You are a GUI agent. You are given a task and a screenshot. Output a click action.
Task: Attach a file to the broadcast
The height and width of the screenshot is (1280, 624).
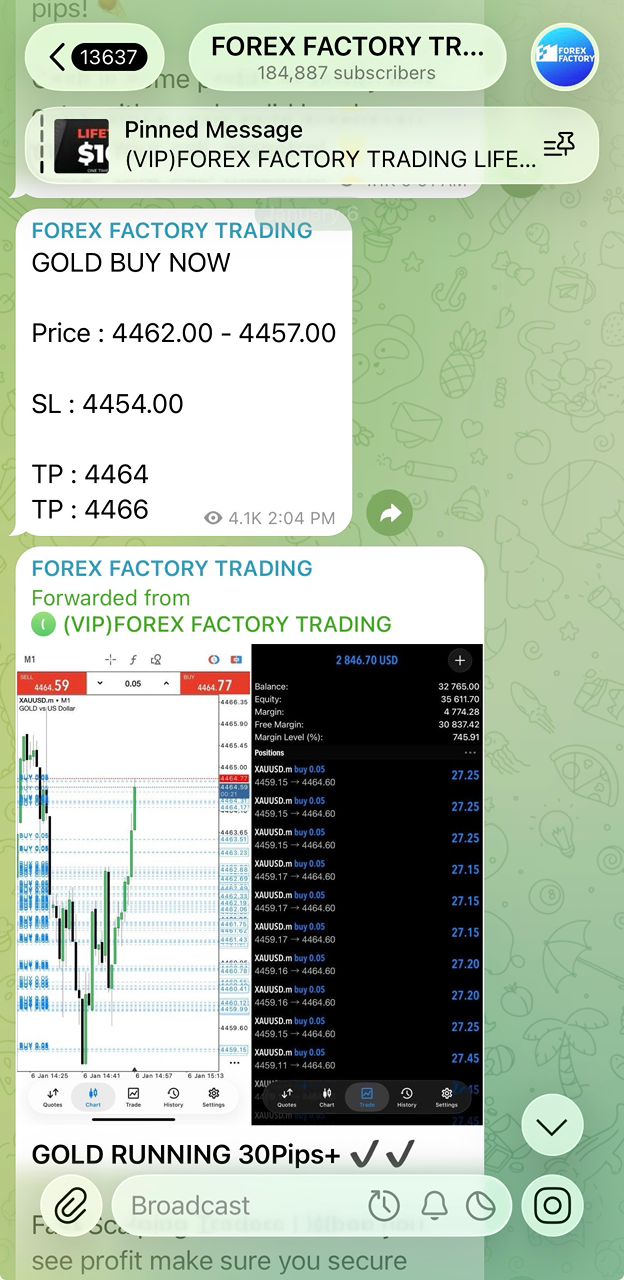click(x=71, y=1206)
